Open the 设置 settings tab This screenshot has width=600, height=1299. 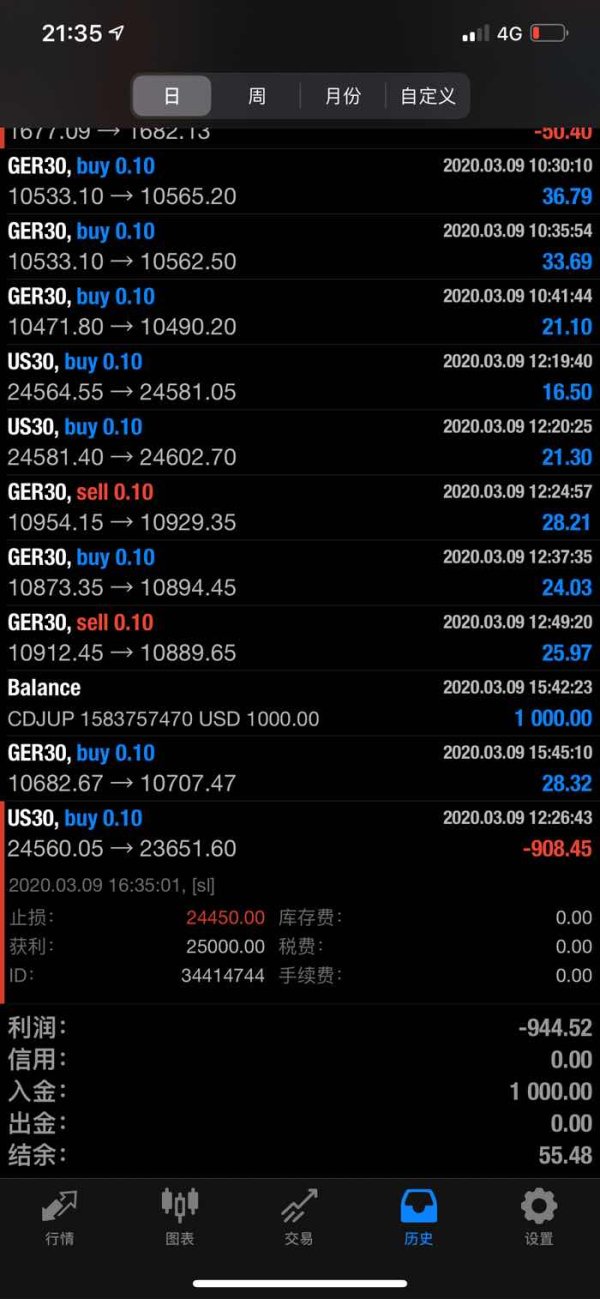(539, 1217)
